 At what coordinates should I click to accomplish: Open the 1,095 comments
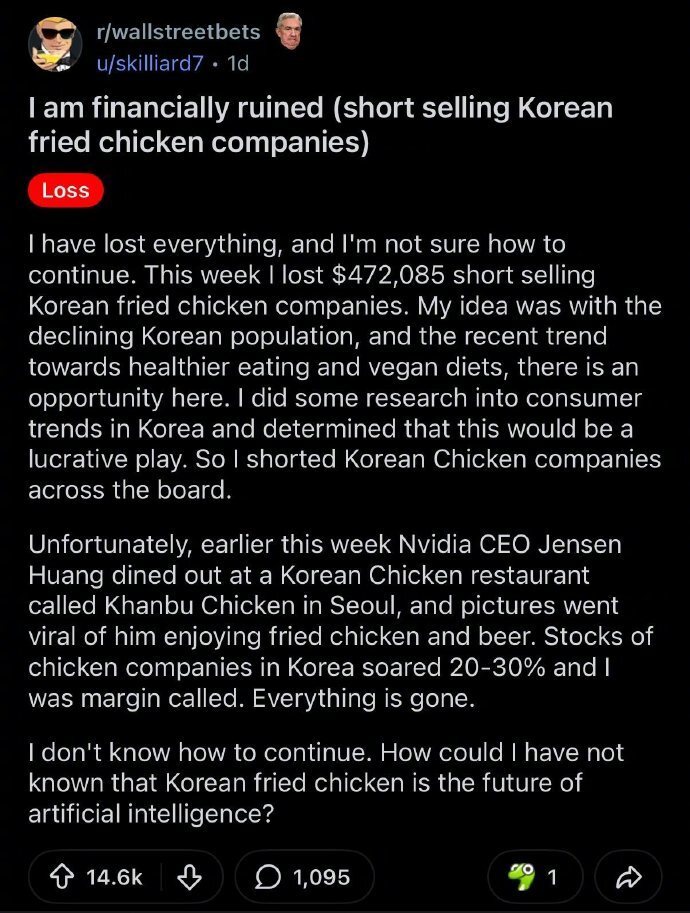point(305,877)
